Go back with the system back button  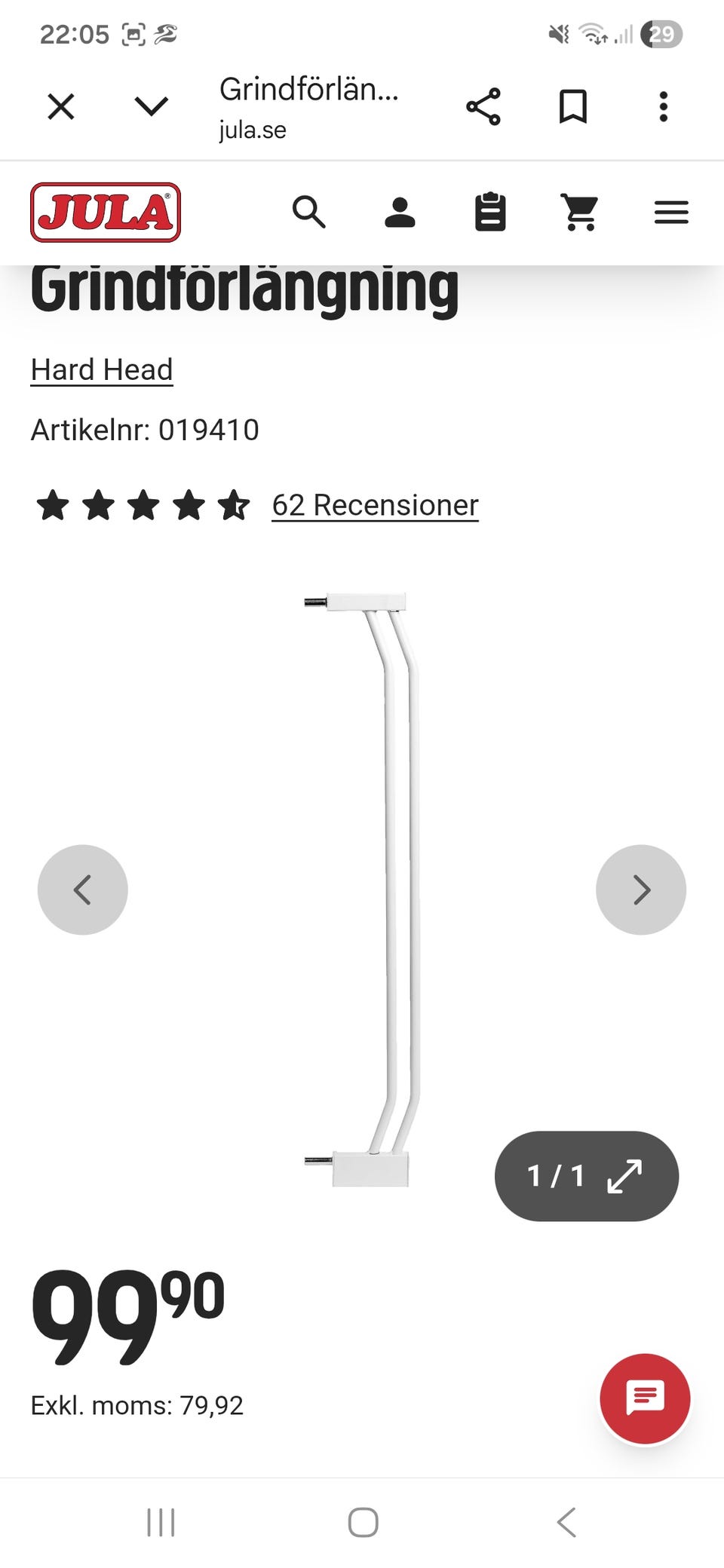point(566,1522)
